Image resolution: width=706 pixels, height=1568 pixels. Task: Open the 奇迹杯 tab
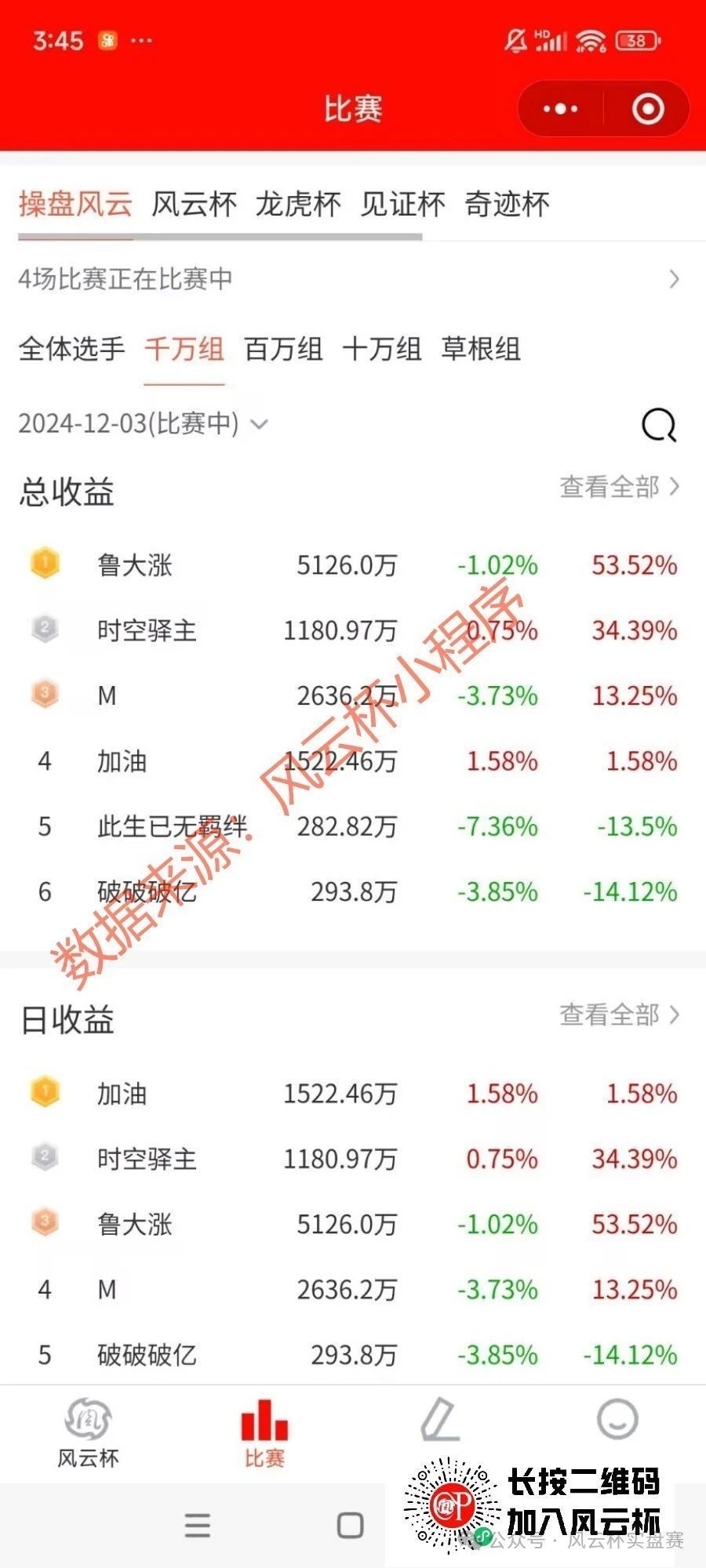coord(507,205)
